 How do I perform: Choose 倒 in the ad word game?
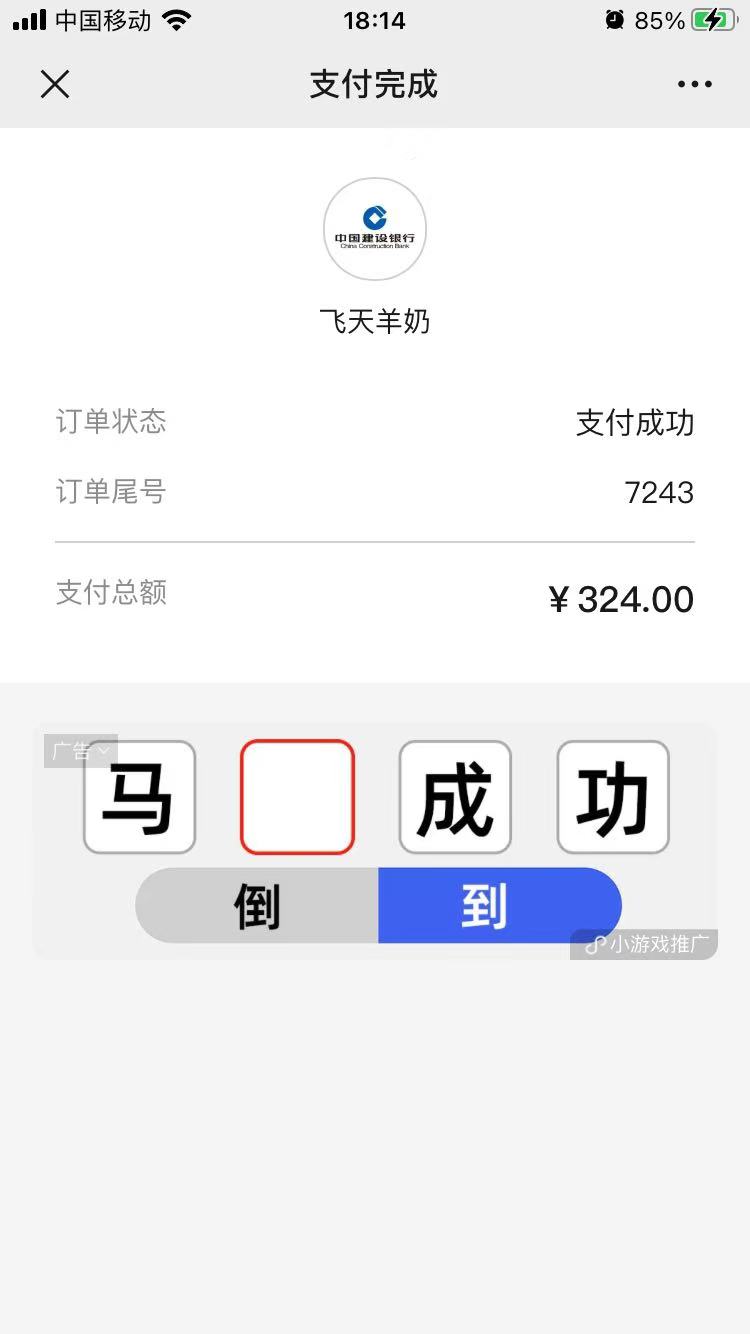[257, 906]
